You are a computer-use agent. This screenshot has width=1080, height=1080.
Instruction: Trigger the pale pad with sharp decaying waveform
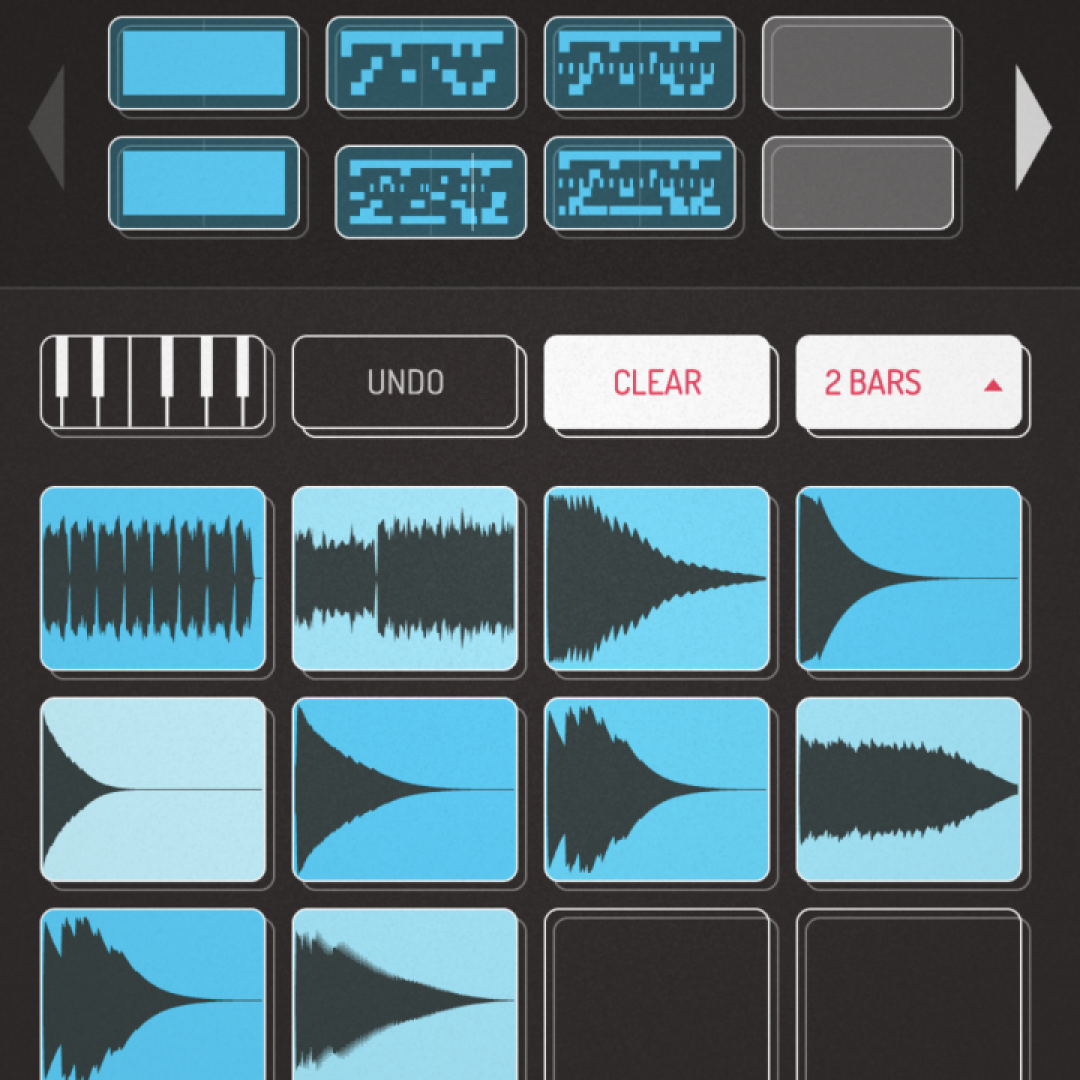point(153,790)
